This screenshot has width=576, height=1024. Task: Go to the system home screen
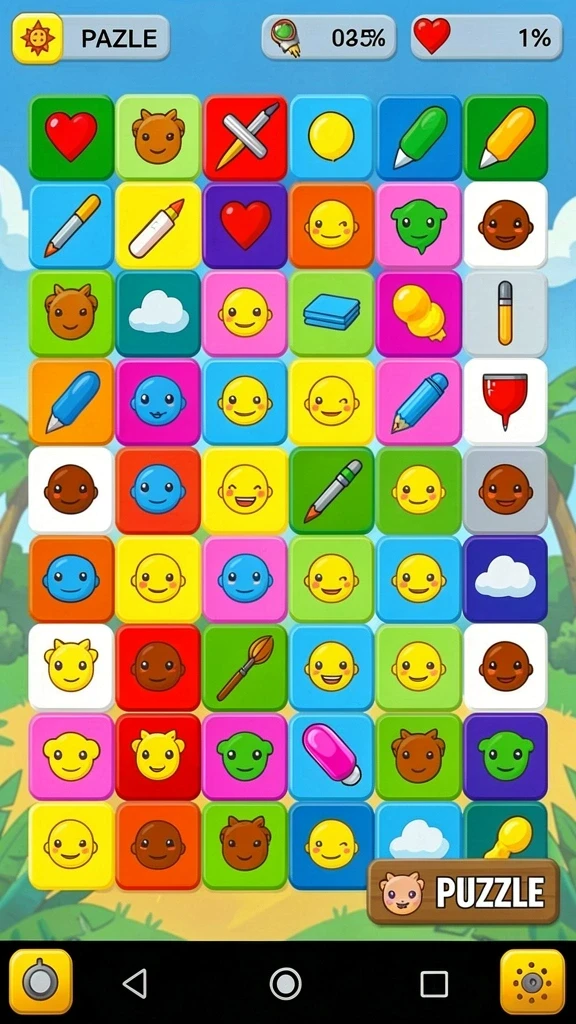coord(285,983)
